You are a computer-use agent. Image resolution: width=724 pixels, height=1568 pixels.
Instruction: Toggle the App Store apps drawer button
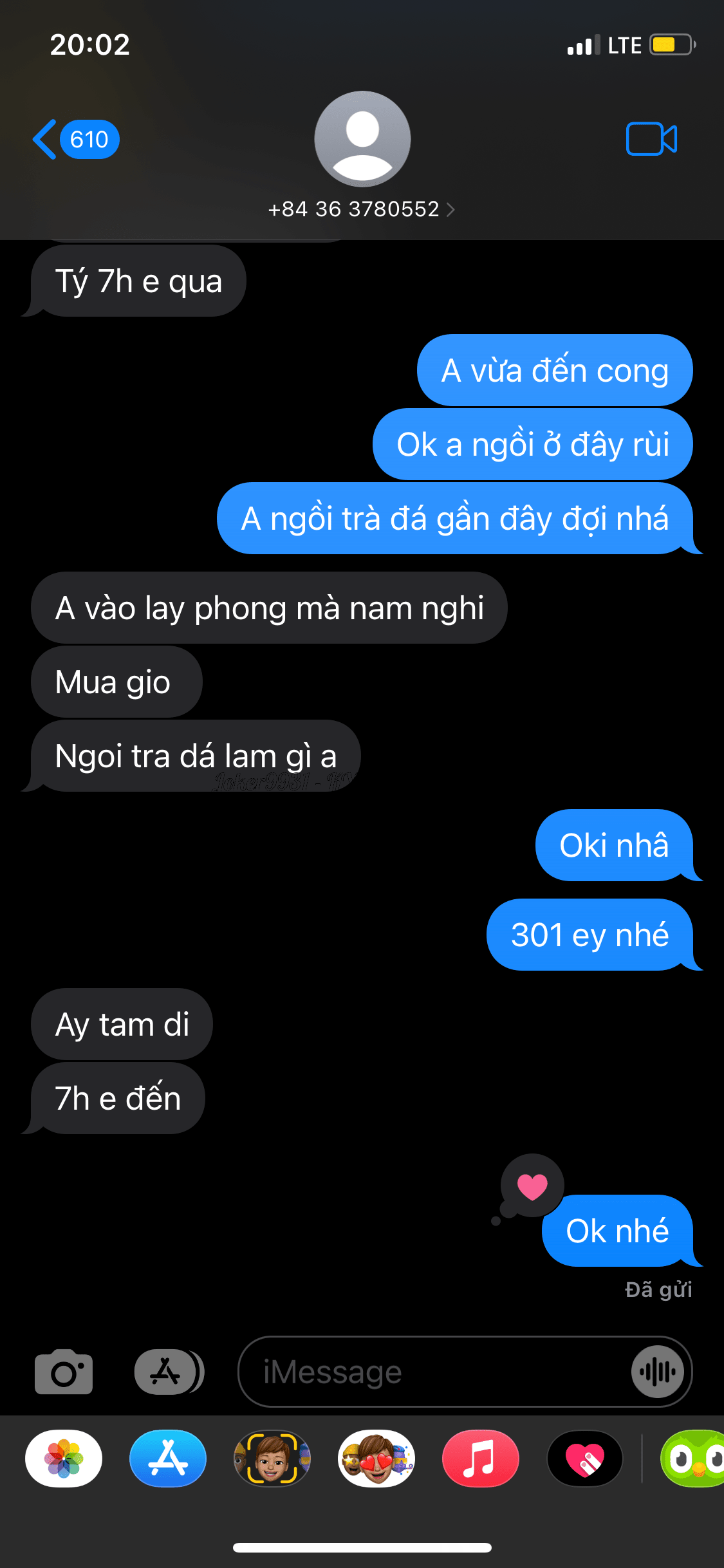[x=169, y=1372]
